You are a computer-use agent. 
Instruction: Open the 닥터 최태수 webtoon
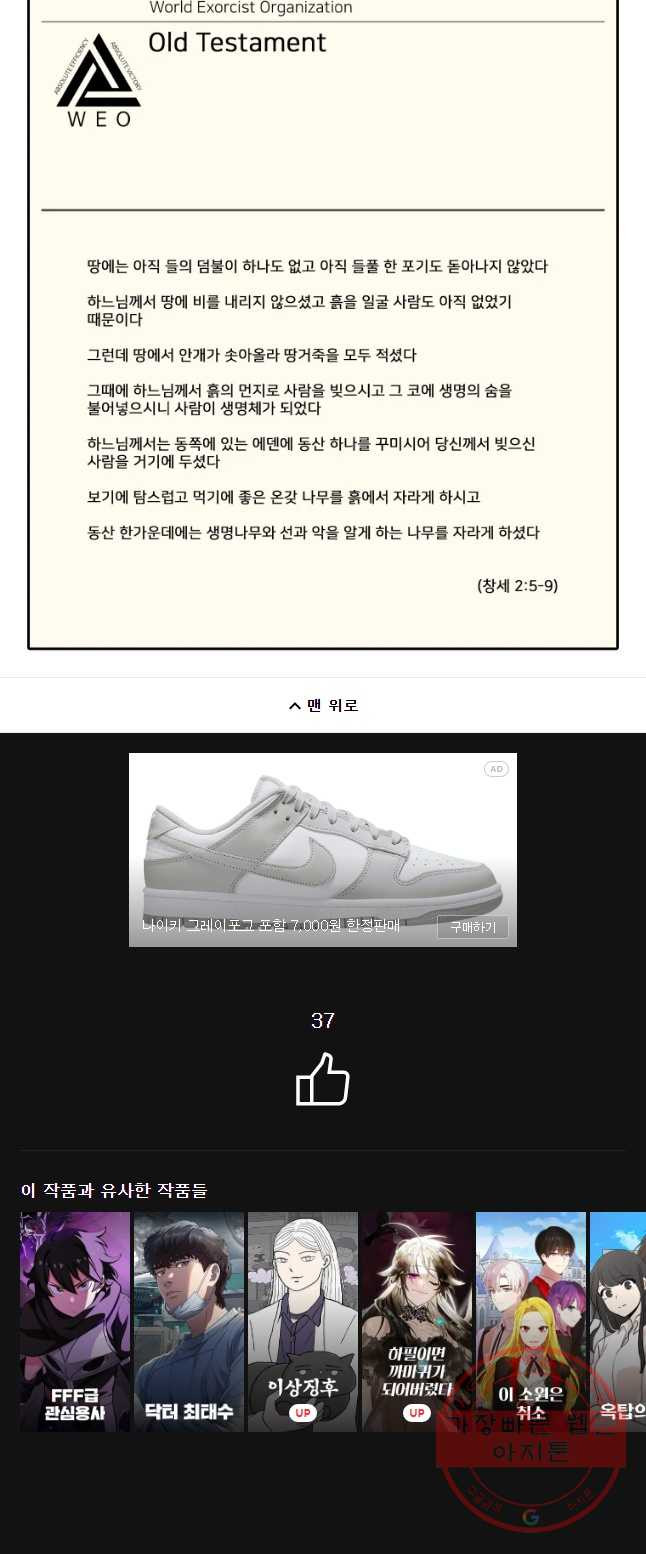pyautogui.click(x=189, y=1320)
